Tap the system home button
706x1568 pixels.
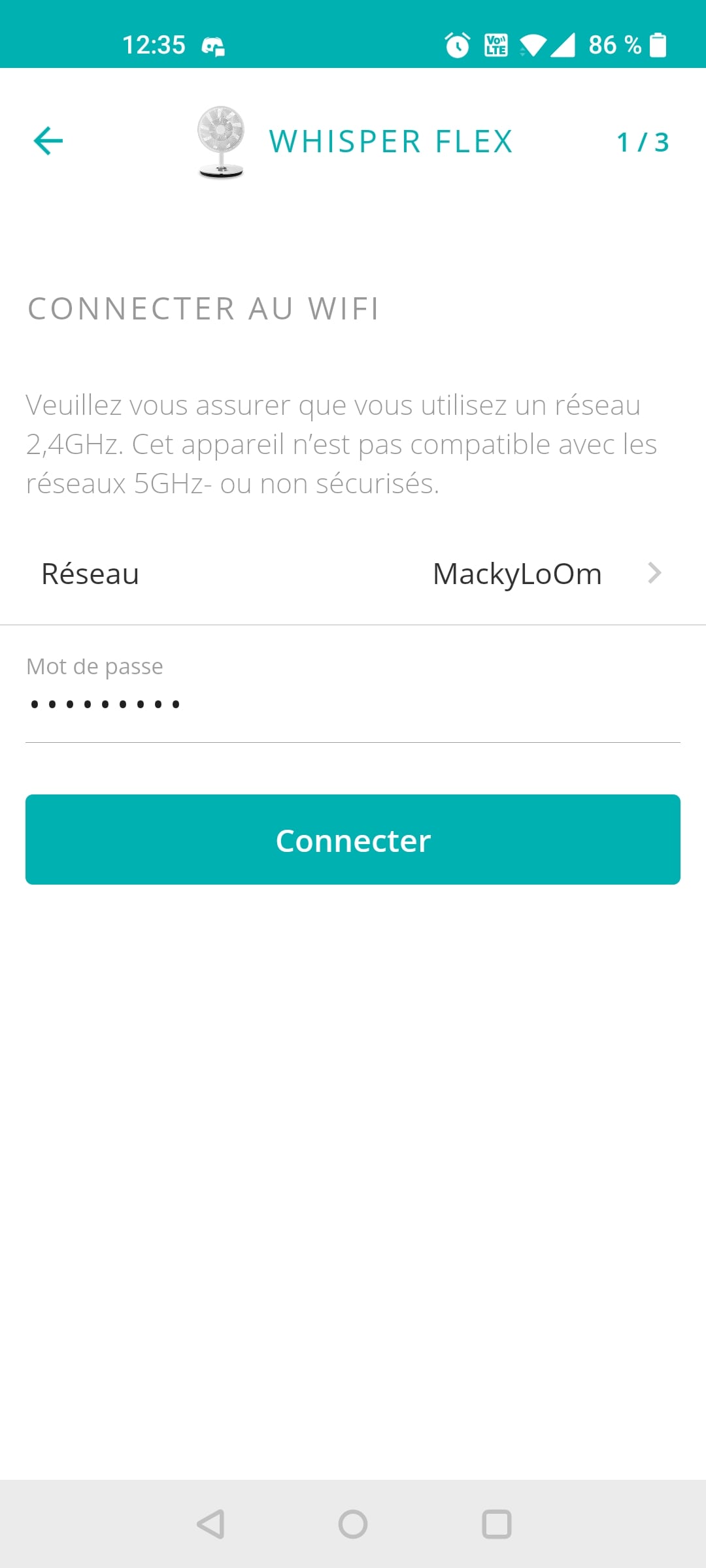(353, 1524)
